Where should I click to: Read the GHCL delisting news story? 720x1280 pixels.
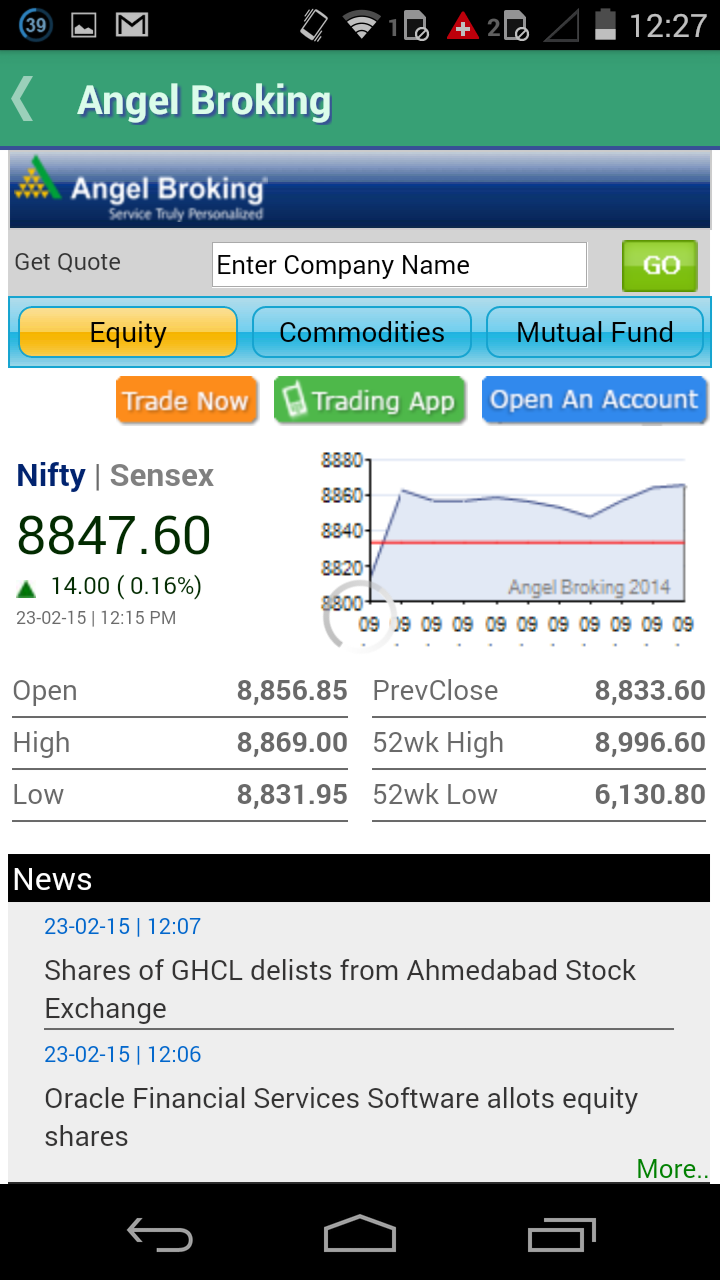[340, 988]
